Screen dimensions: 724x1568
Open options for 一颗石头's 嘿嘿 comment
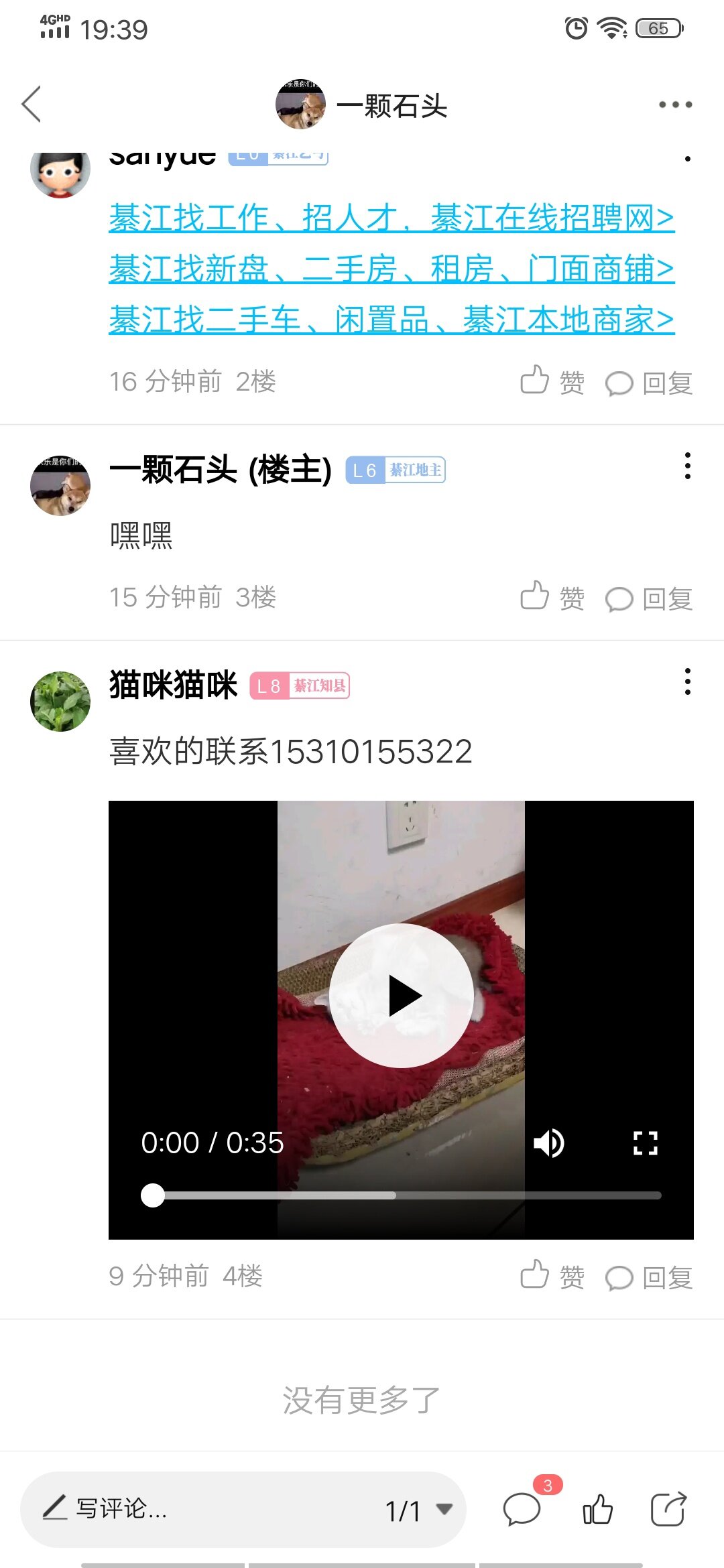[687, 466]
